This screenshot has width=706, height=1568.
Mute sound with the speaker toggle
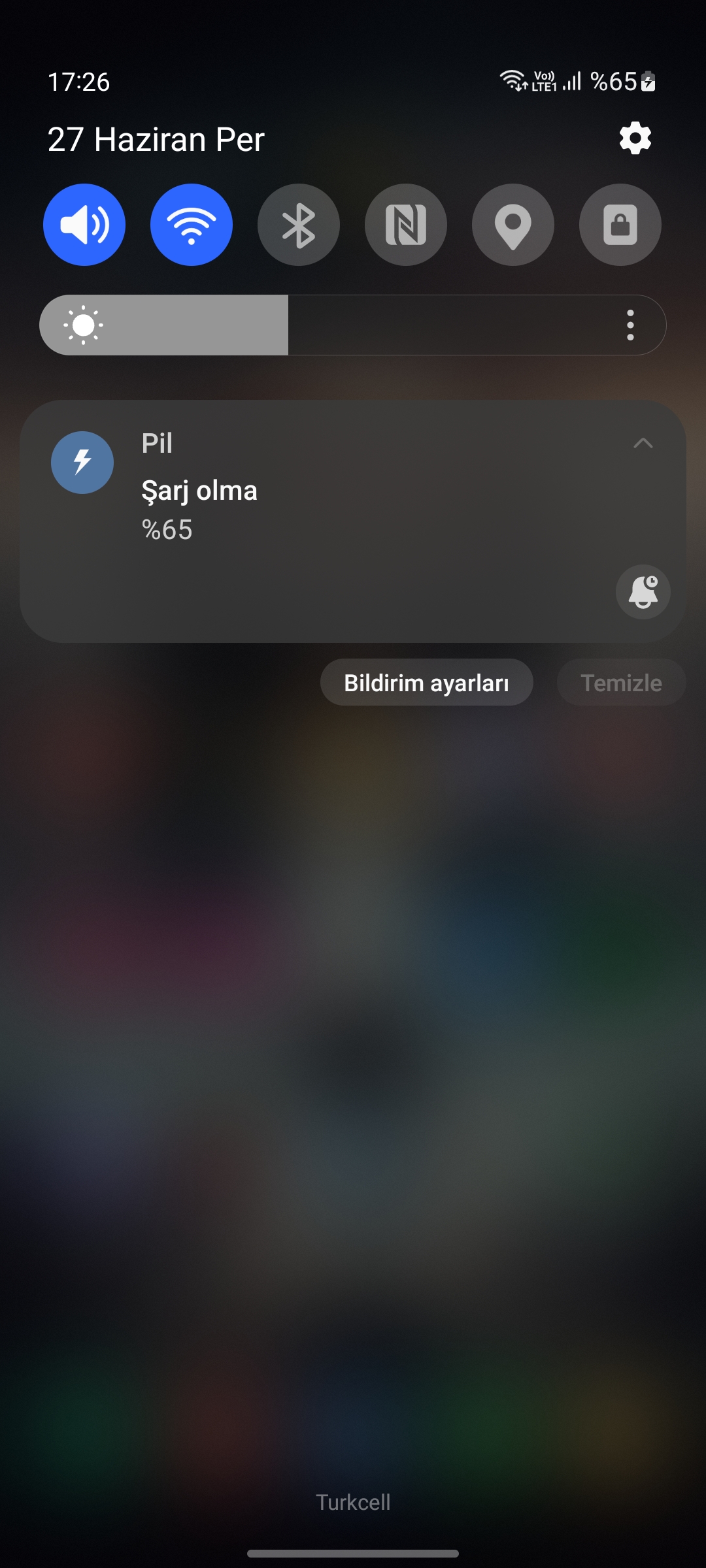point(84,225)
